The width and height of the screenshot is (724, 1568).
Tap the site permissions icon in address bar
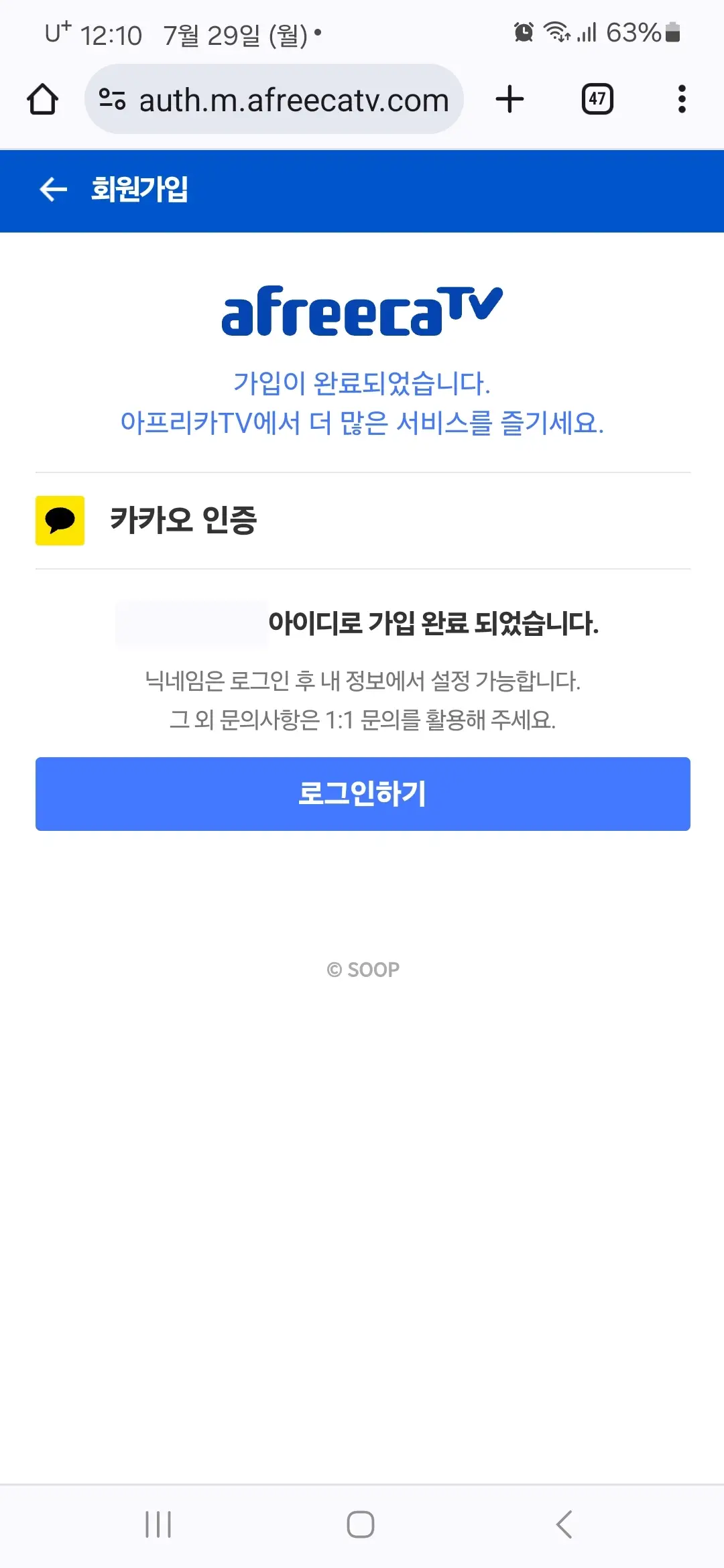(111, 99)
